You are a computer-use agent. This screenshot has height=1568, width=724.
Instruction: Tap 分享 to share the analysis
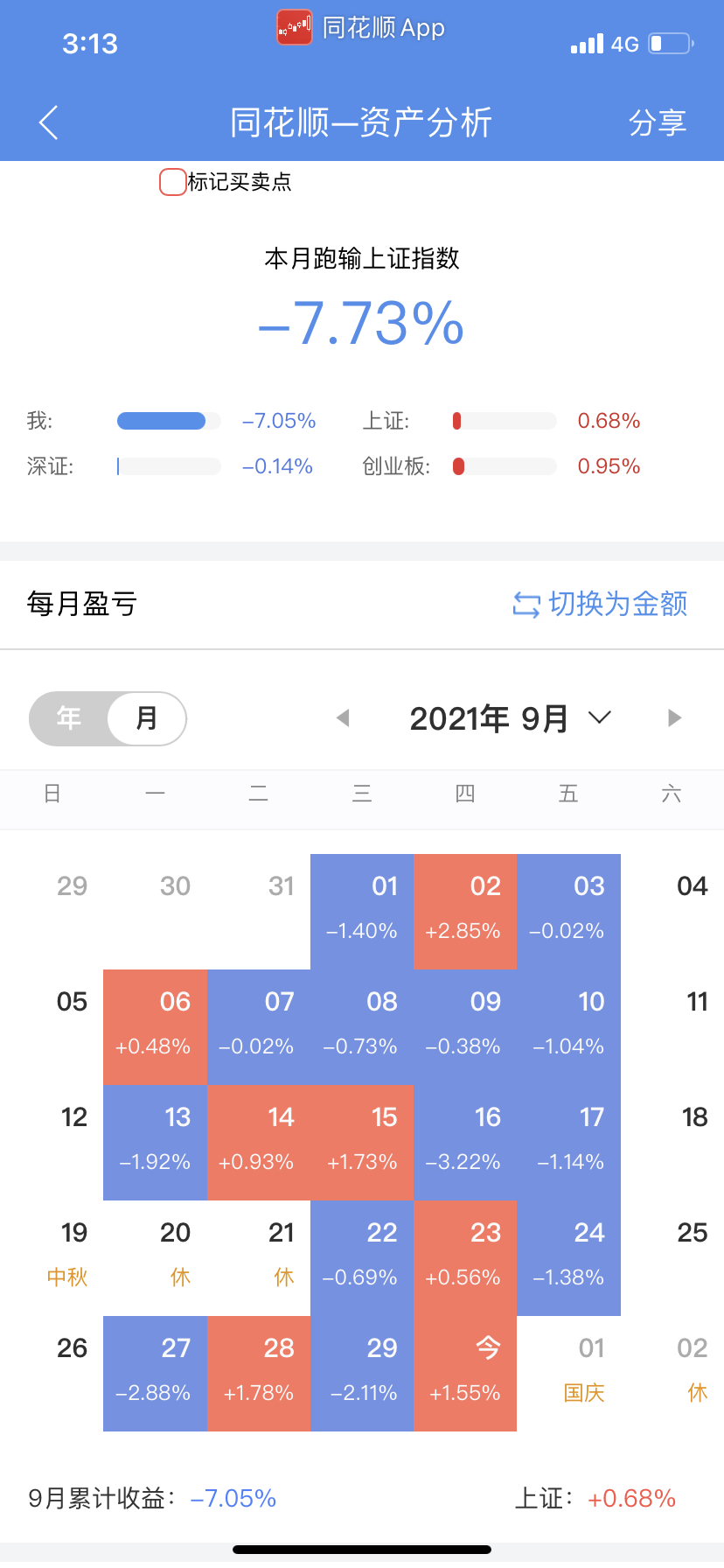(658, 122)
